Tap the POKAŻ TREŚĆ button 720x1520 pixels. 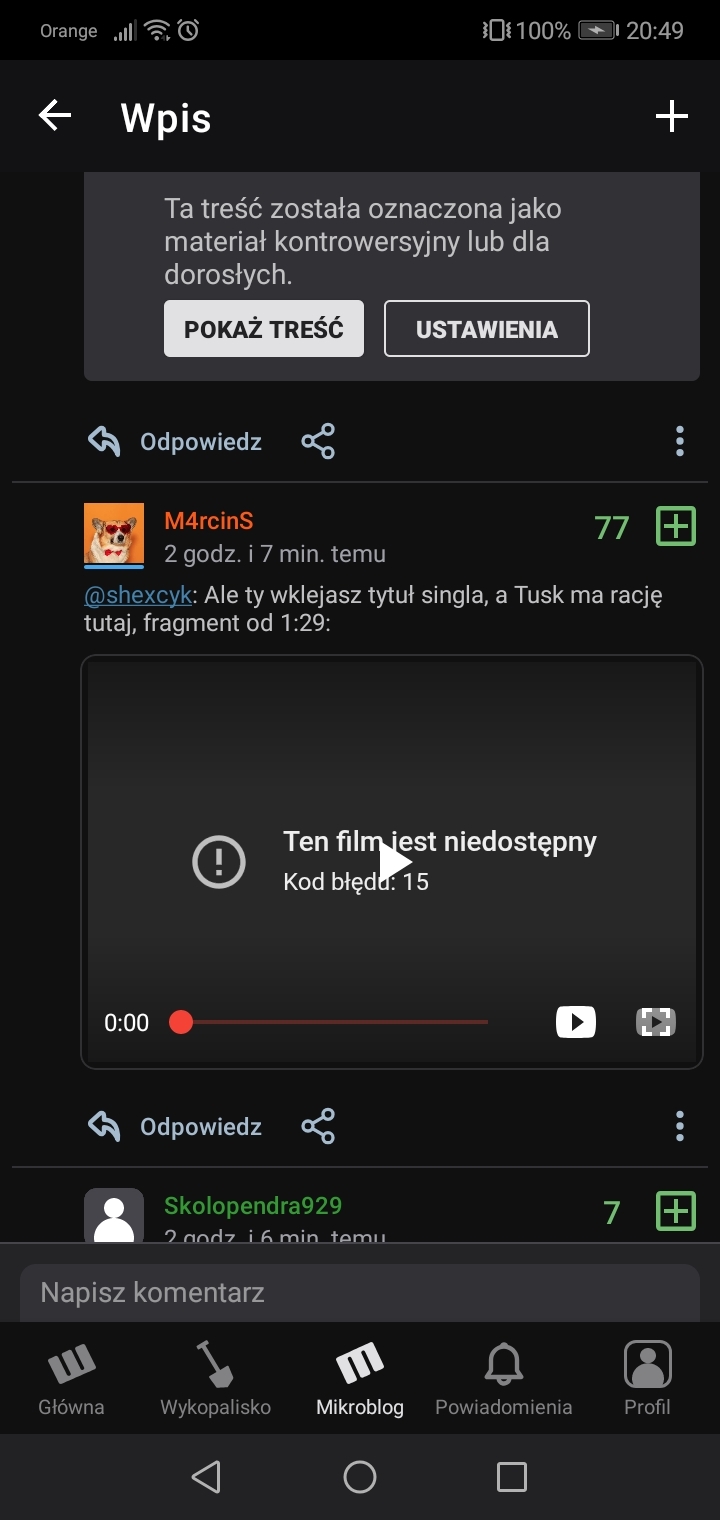tap(264, 329)
